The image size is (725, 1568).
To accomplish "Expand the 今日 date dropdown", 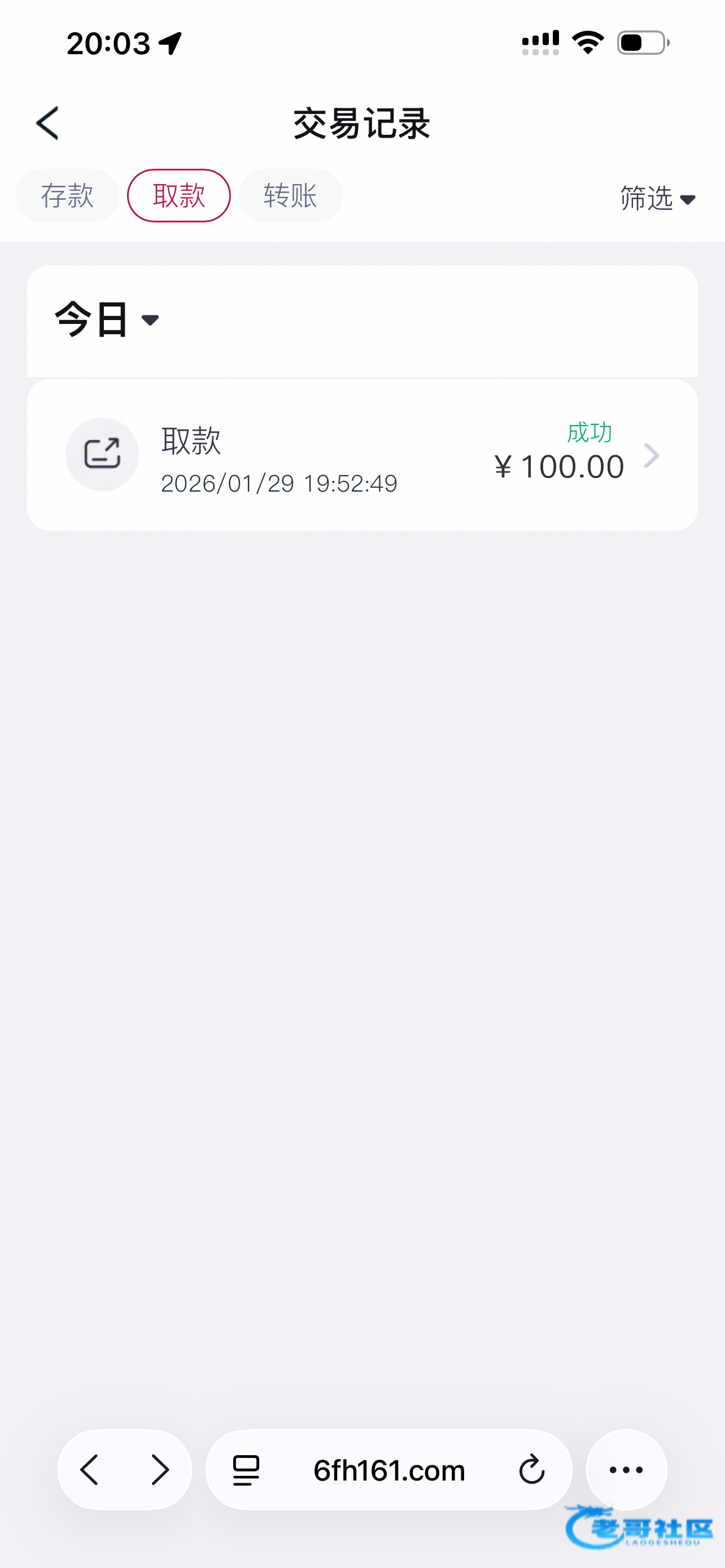I will [107, 319].
